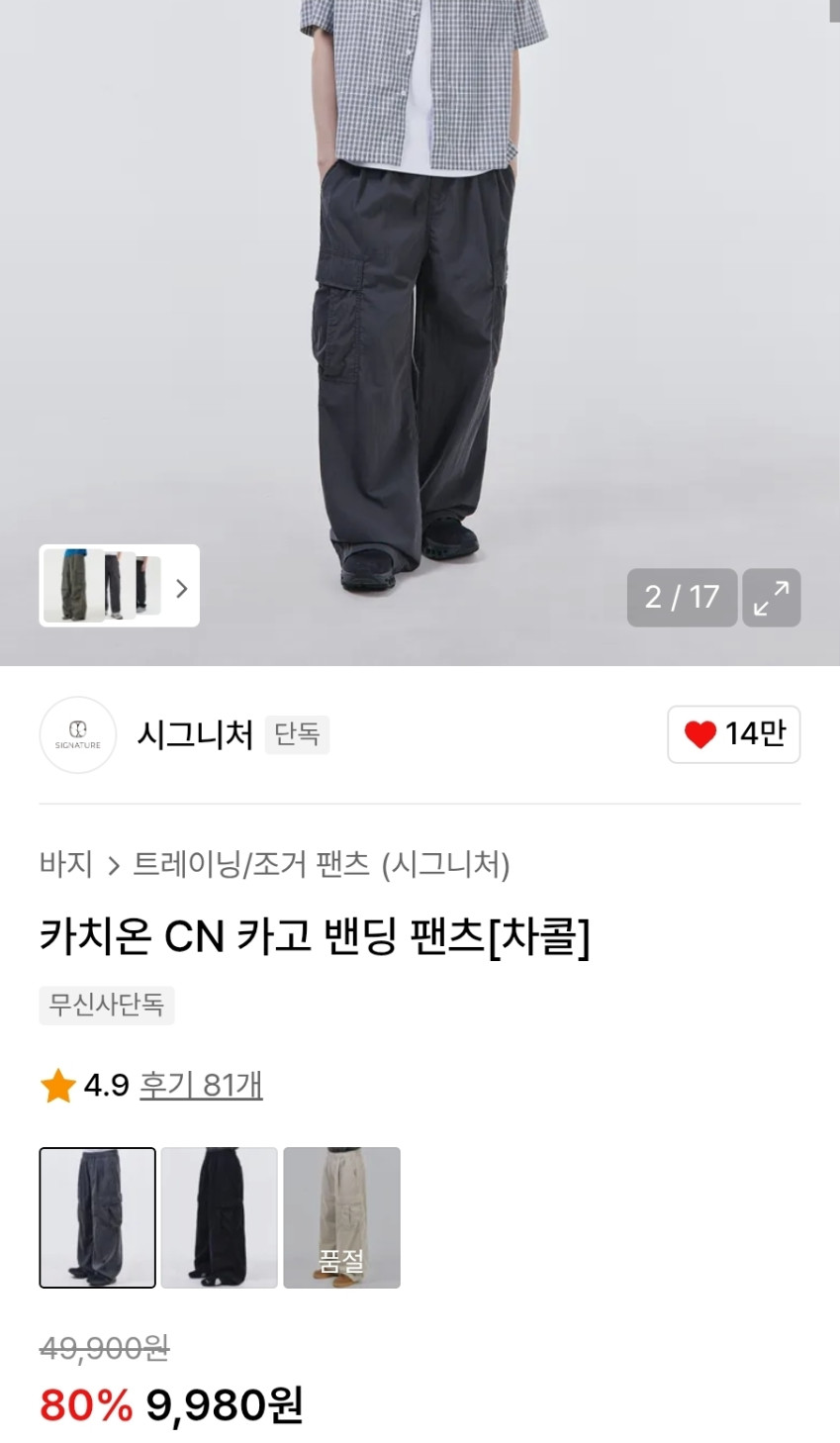
Task: Select the sold-out beige pants option
Action: 341,1217
